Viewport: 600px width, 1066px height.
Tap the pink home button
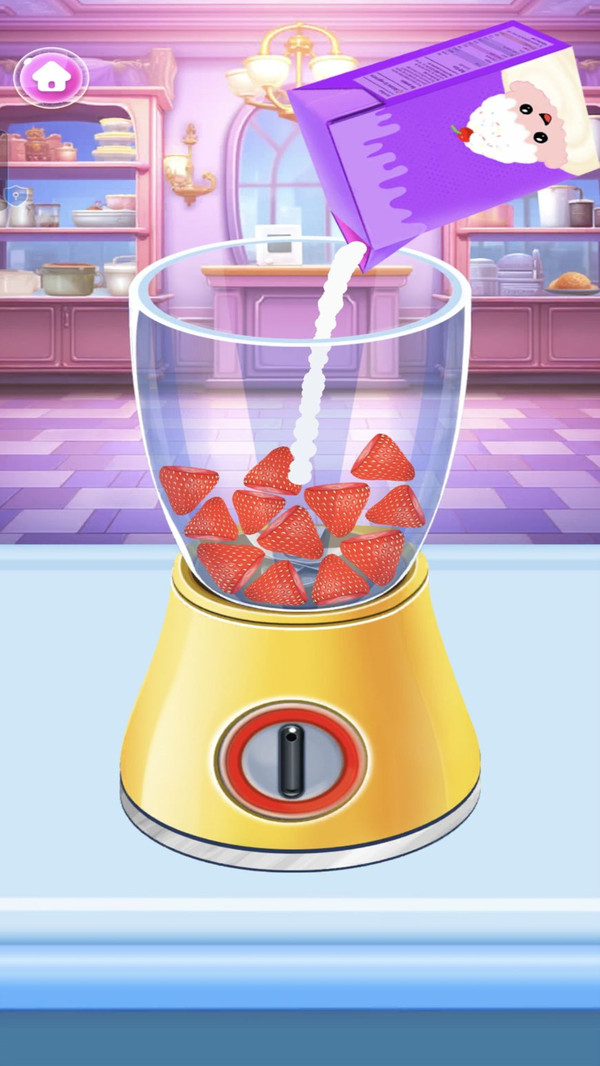[51, 75]
